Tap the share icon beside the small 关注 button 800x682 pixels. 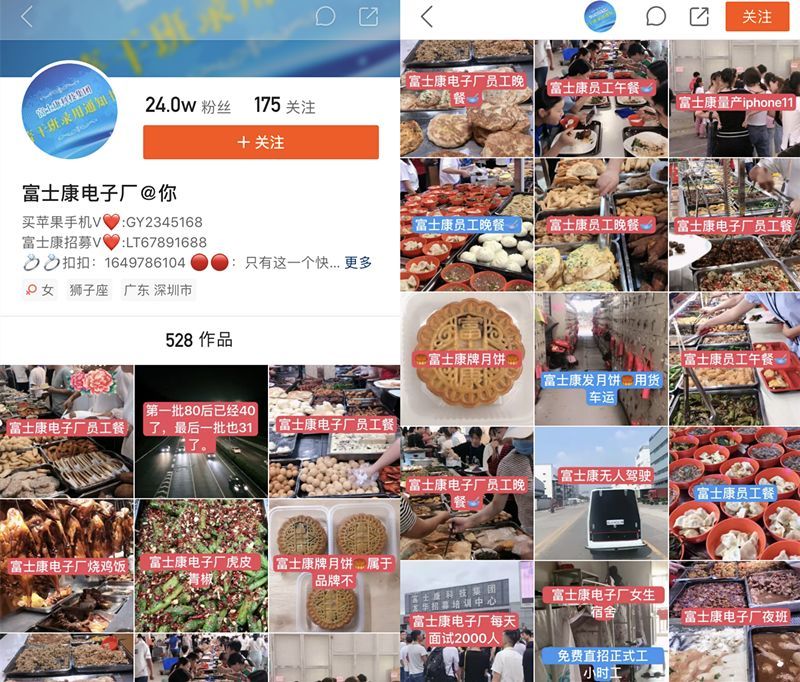click(699, 17)
